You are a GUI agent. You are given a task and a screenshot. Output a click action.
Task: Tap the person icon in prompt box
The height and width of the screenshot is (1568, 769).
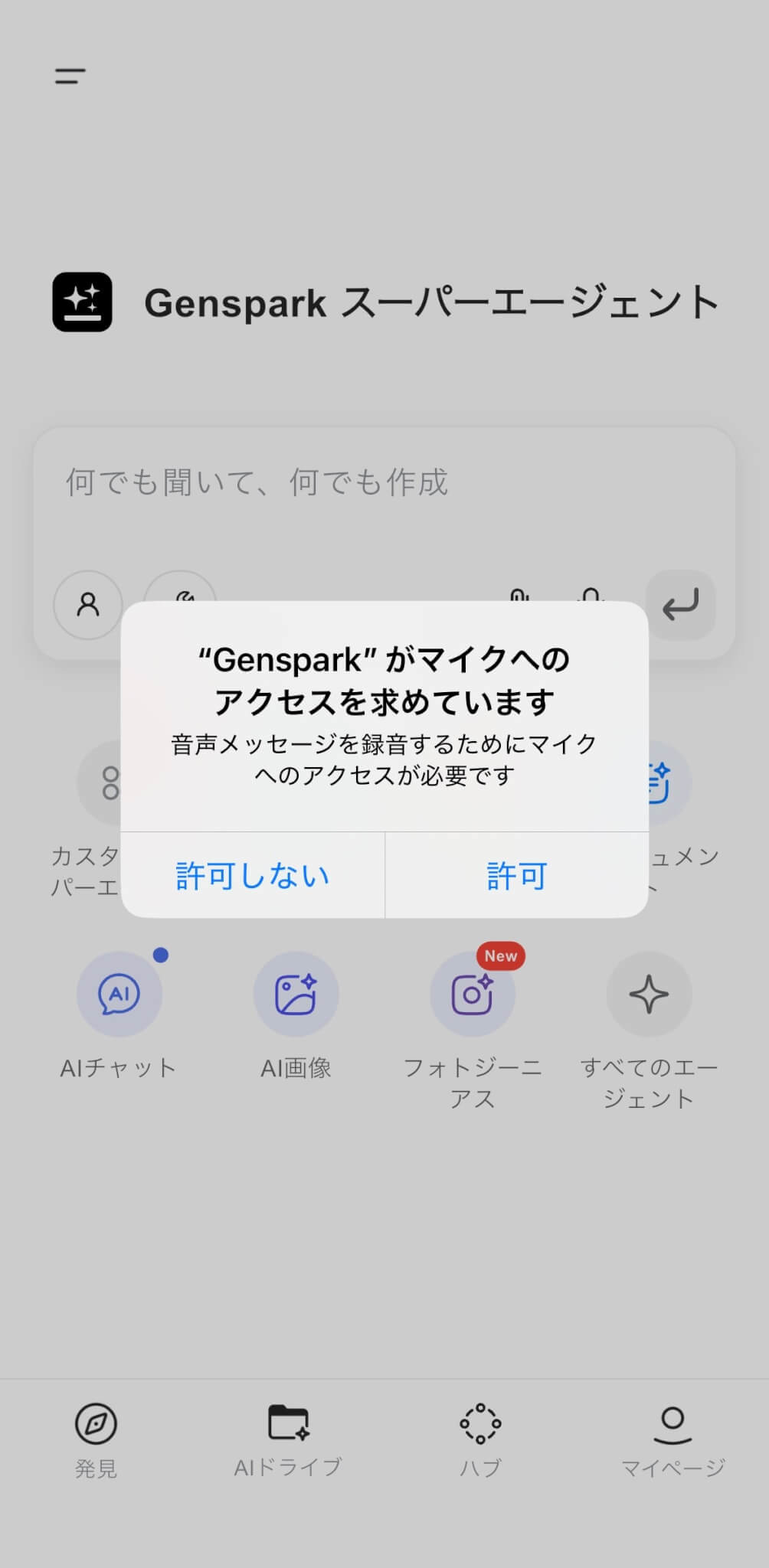coord(88,605)
